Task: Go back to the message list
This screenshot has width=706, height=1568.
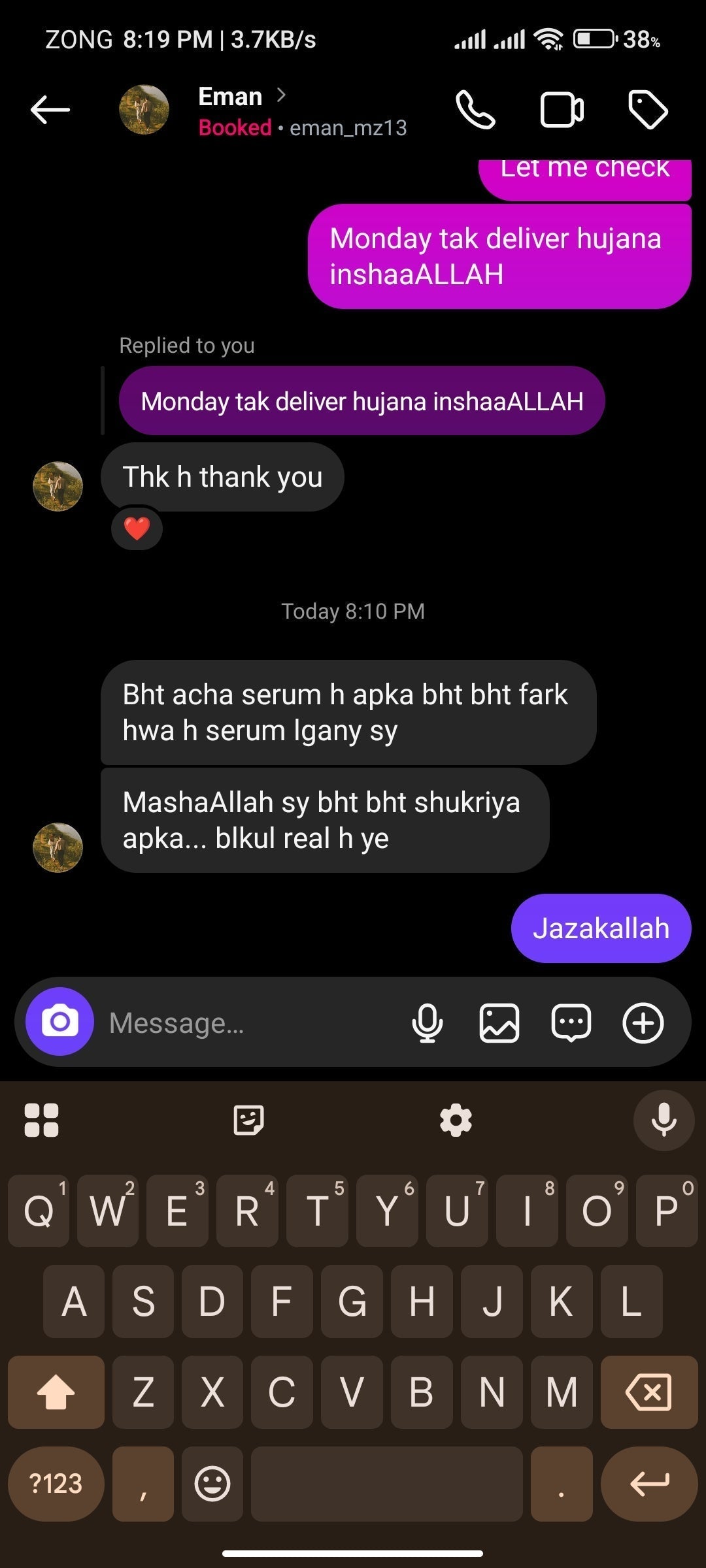Action: pos(50,109)
